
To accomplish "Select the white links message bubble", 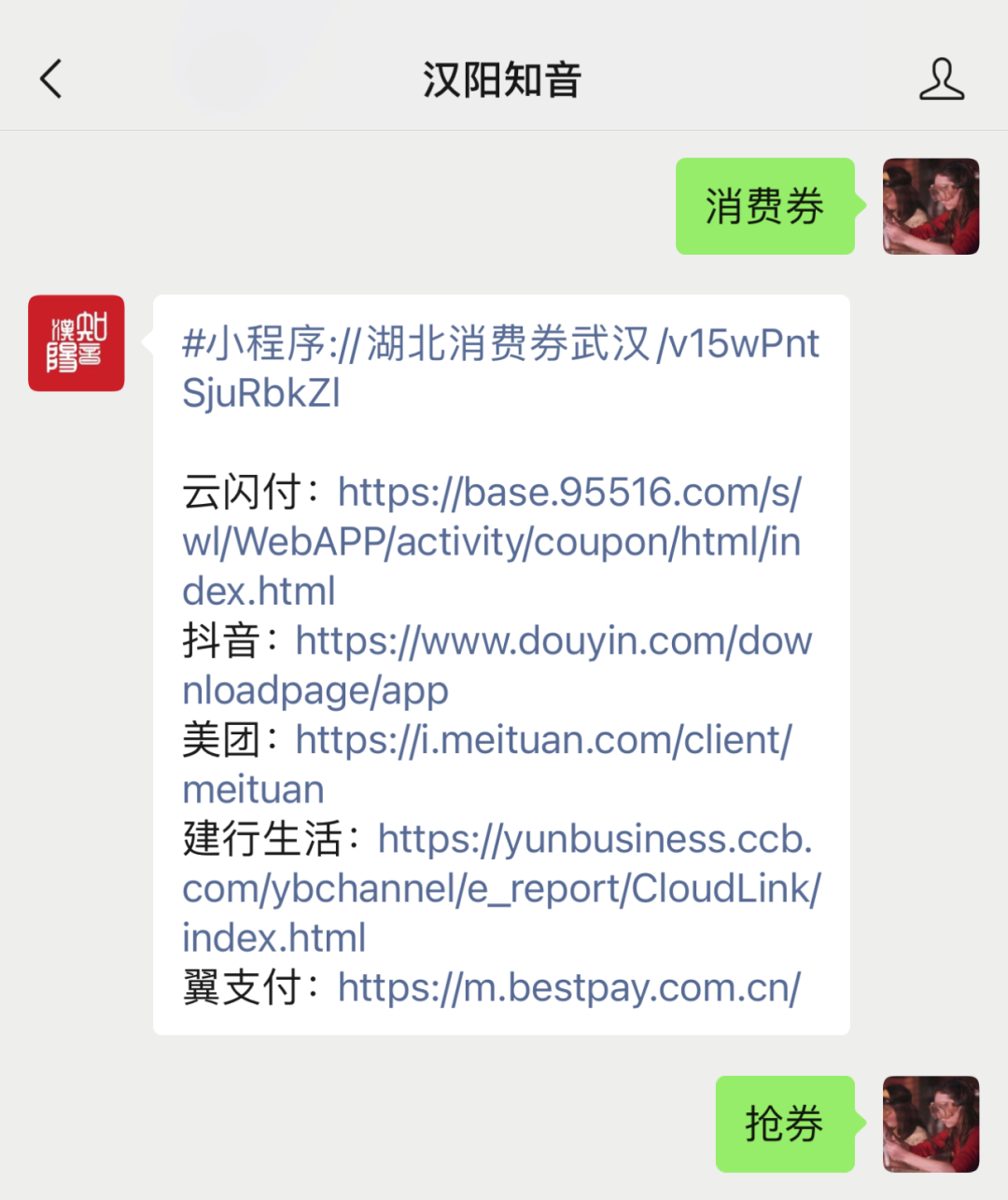I will [x=501, y=664].
